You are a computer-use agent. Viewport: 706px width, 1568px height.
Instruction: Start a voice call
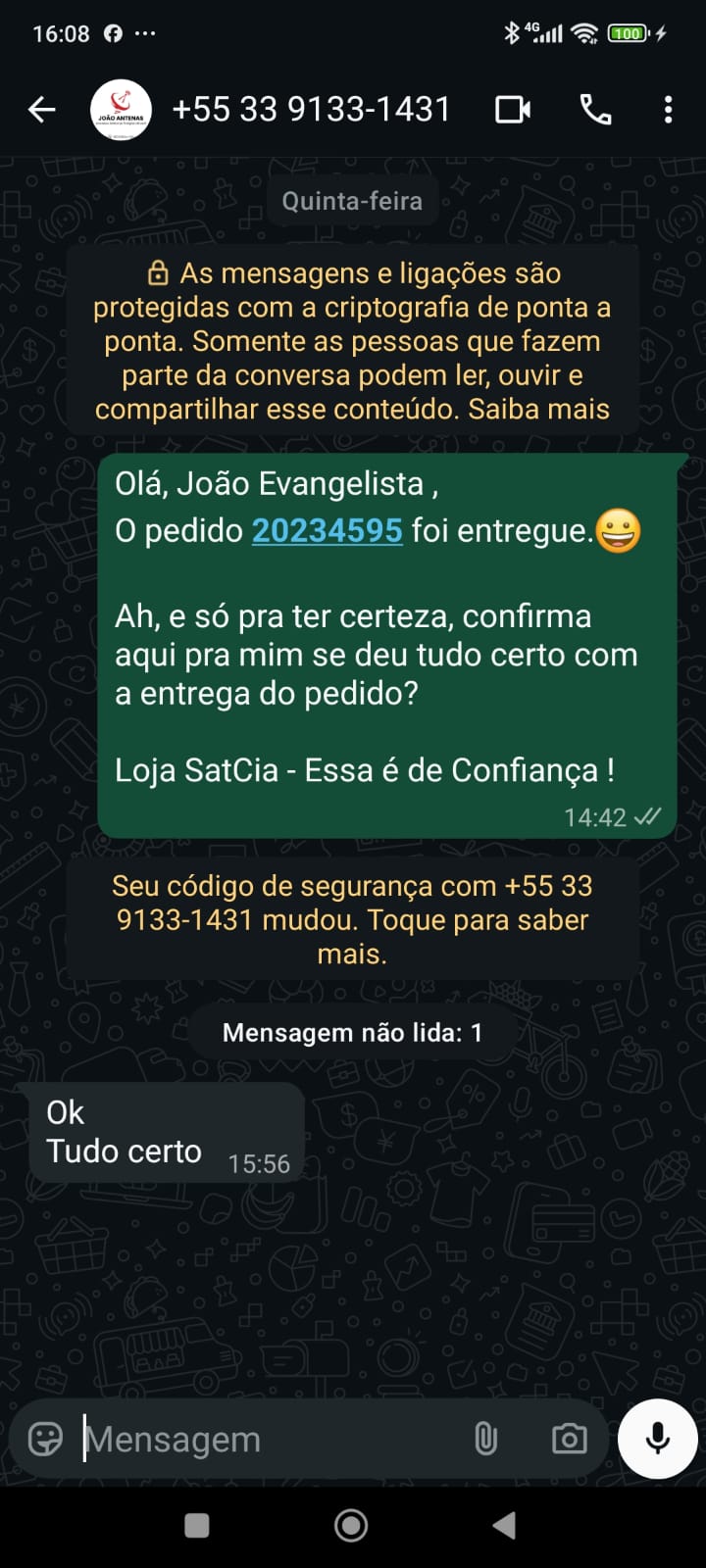[595, 110]
